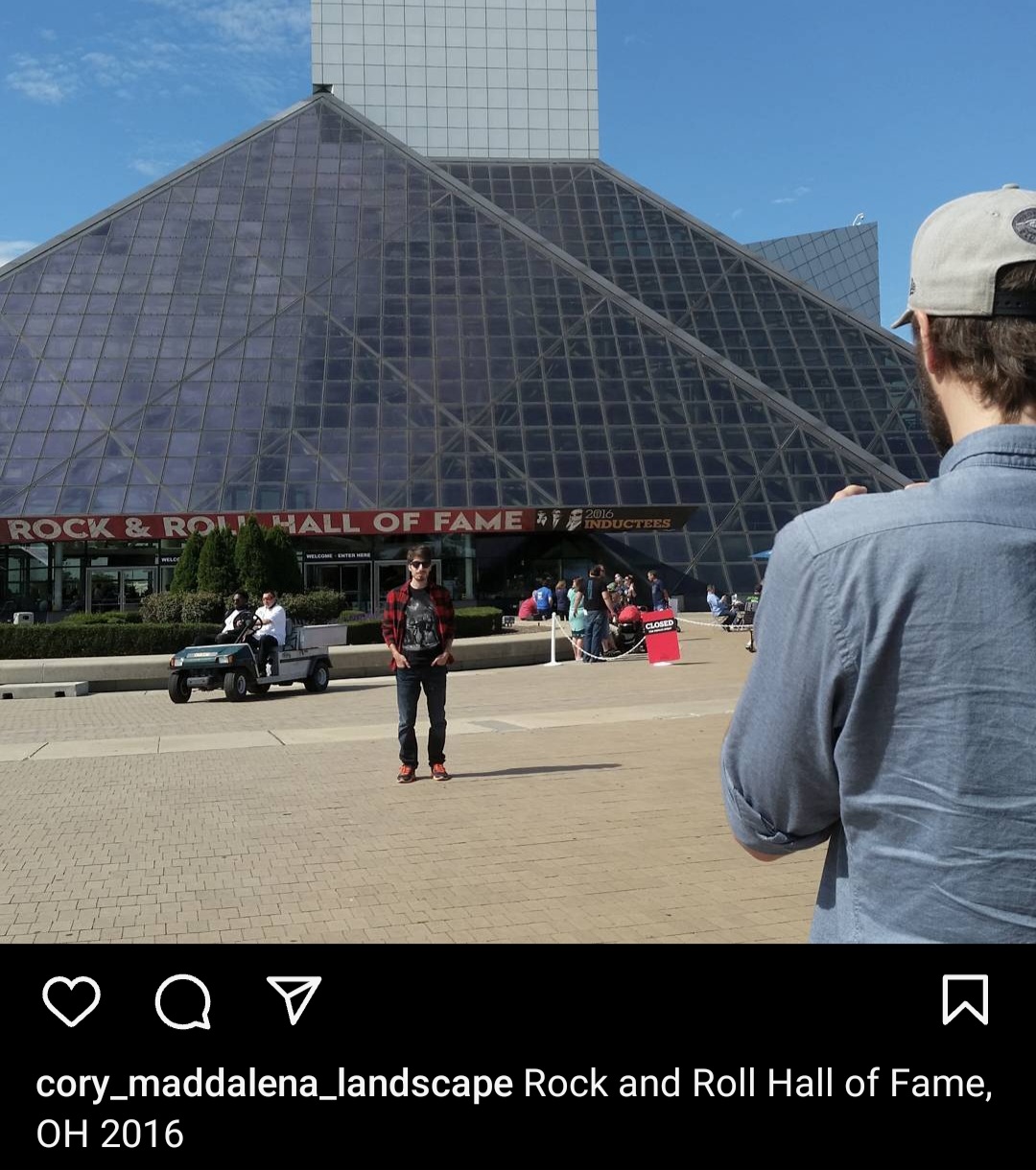Open cory_maddalena_landscape's profile from the caption
1036x1170 pixels.
point(273,1084)
